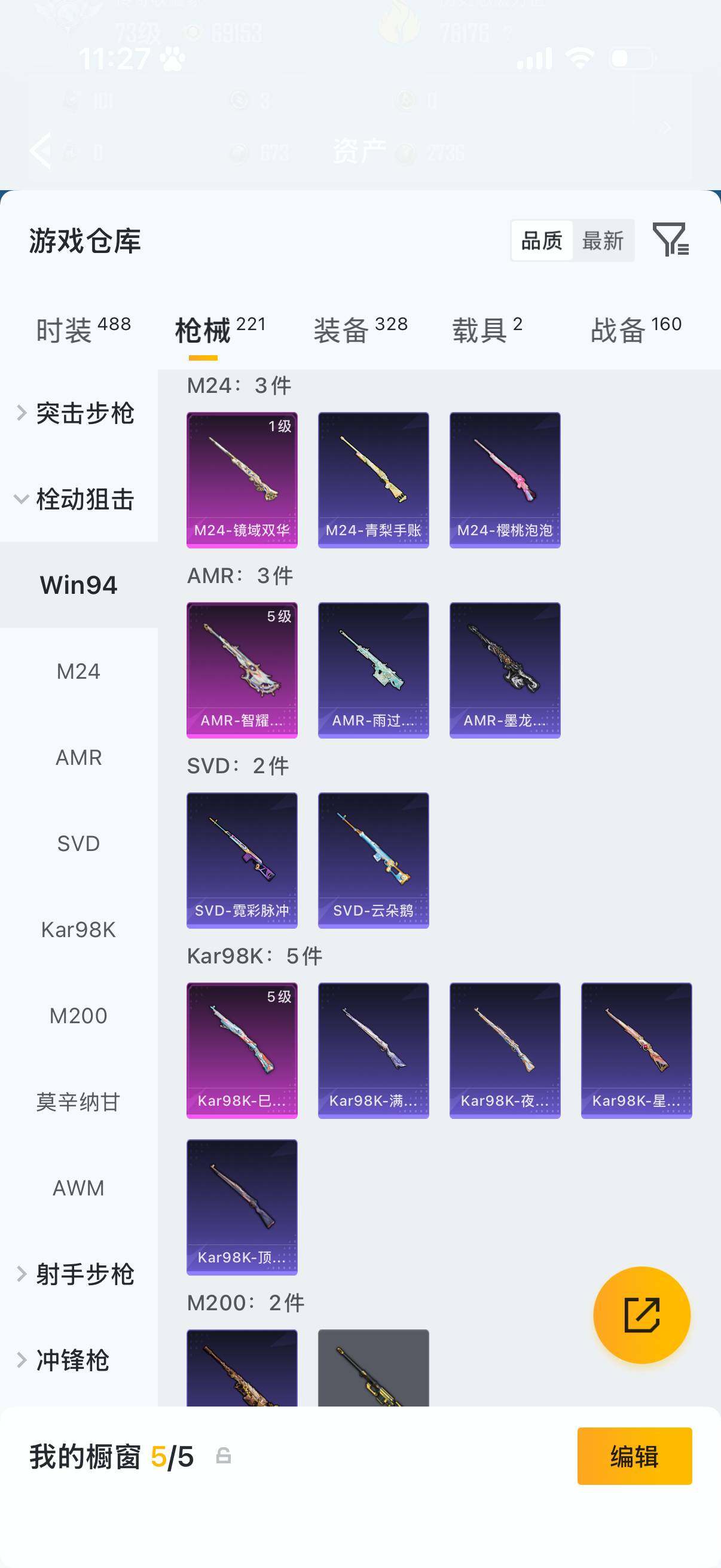Screen dimensions: 721x1568
Task: Select the 品质 sort option
Action: pos(542,240)
